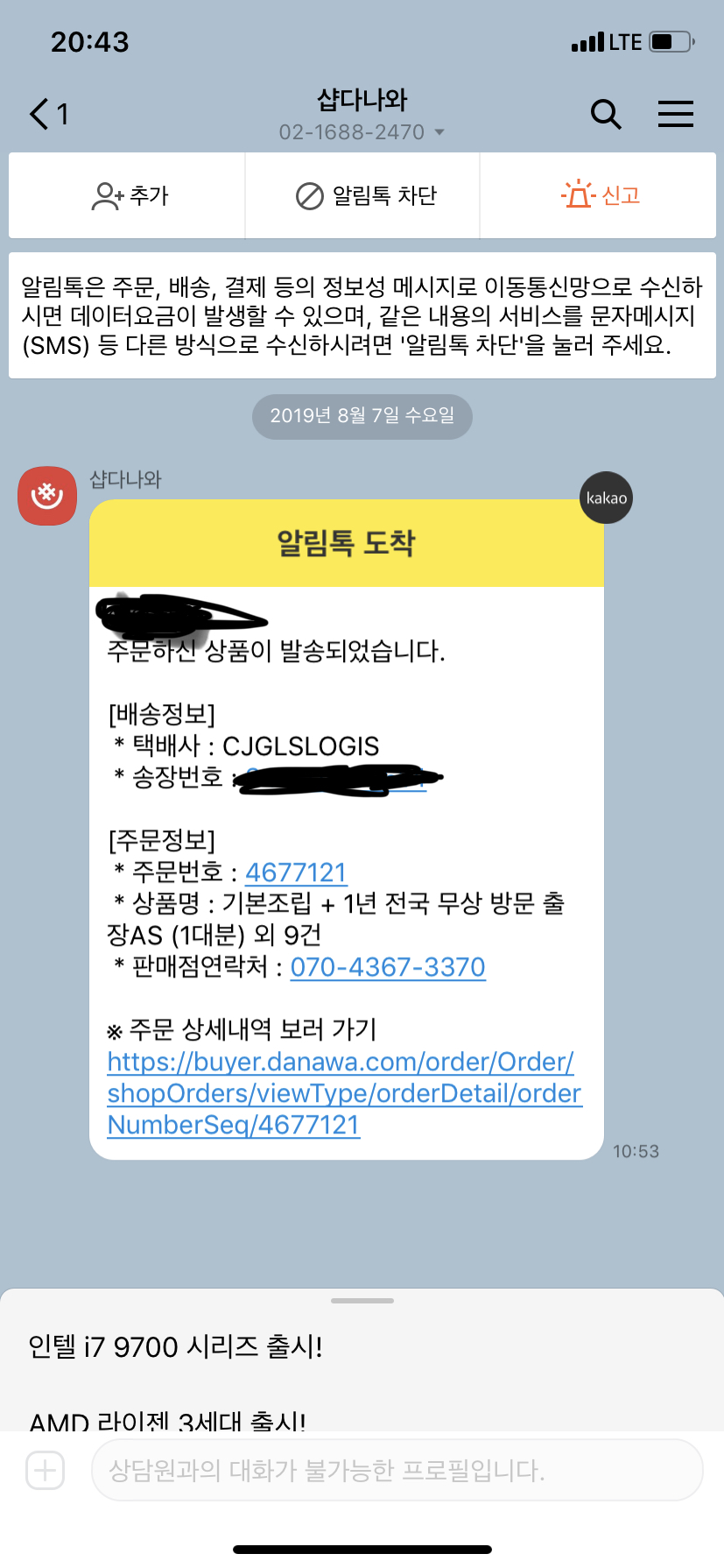Expand the 02-1688-2470 phone number dropdown
This screenshot has width=724, height=1568.
point(362,132)
